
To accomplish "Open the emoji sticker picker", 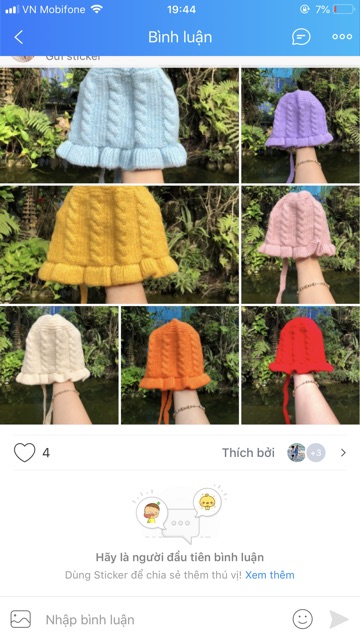I will click(x=302, y=619).
